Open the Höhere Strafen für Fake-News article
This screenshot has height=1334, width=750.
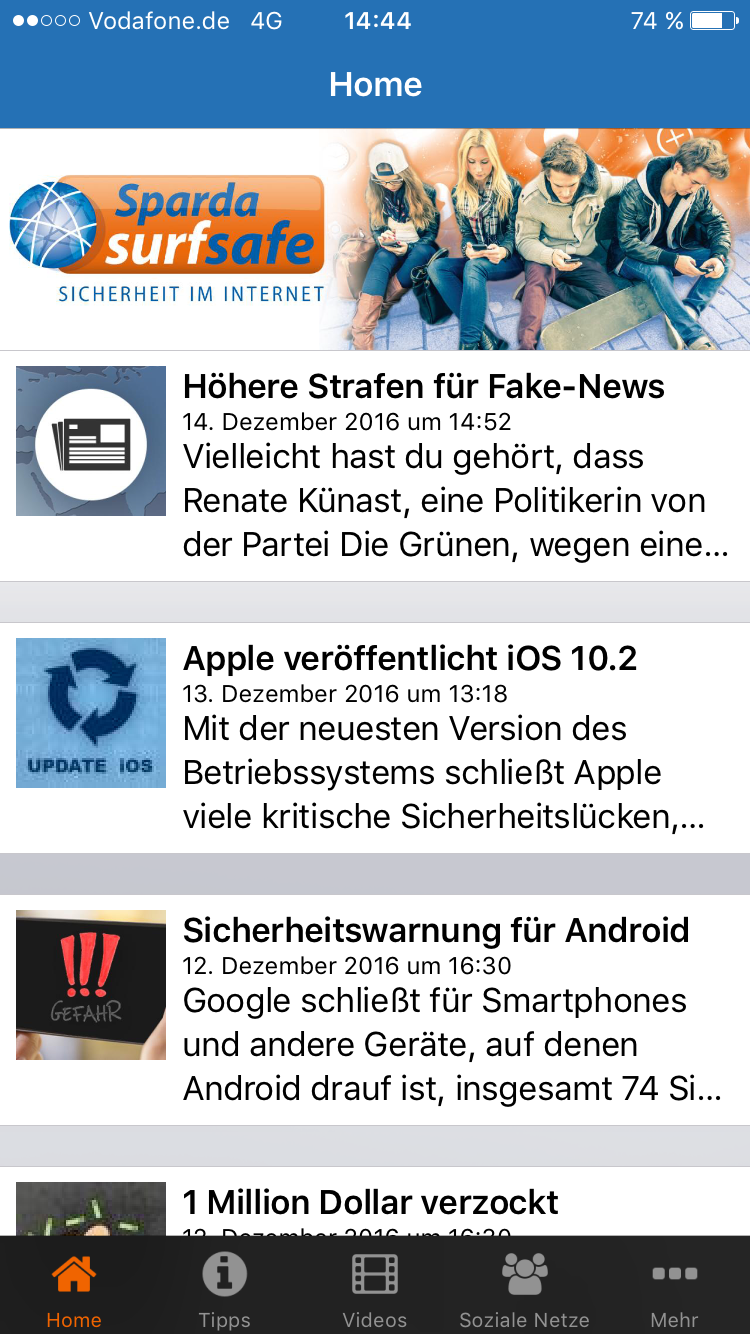coord(423,387)
